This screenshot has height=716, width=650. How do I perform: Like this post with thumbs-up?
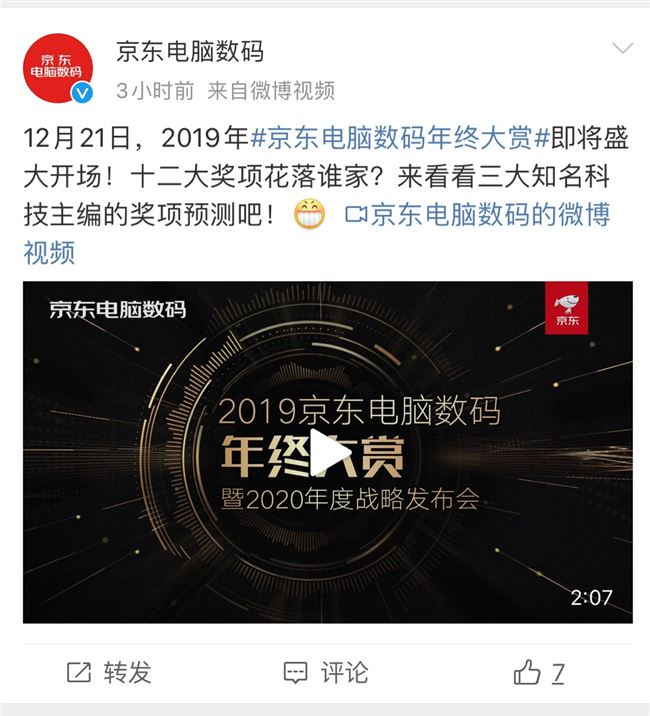528,673
